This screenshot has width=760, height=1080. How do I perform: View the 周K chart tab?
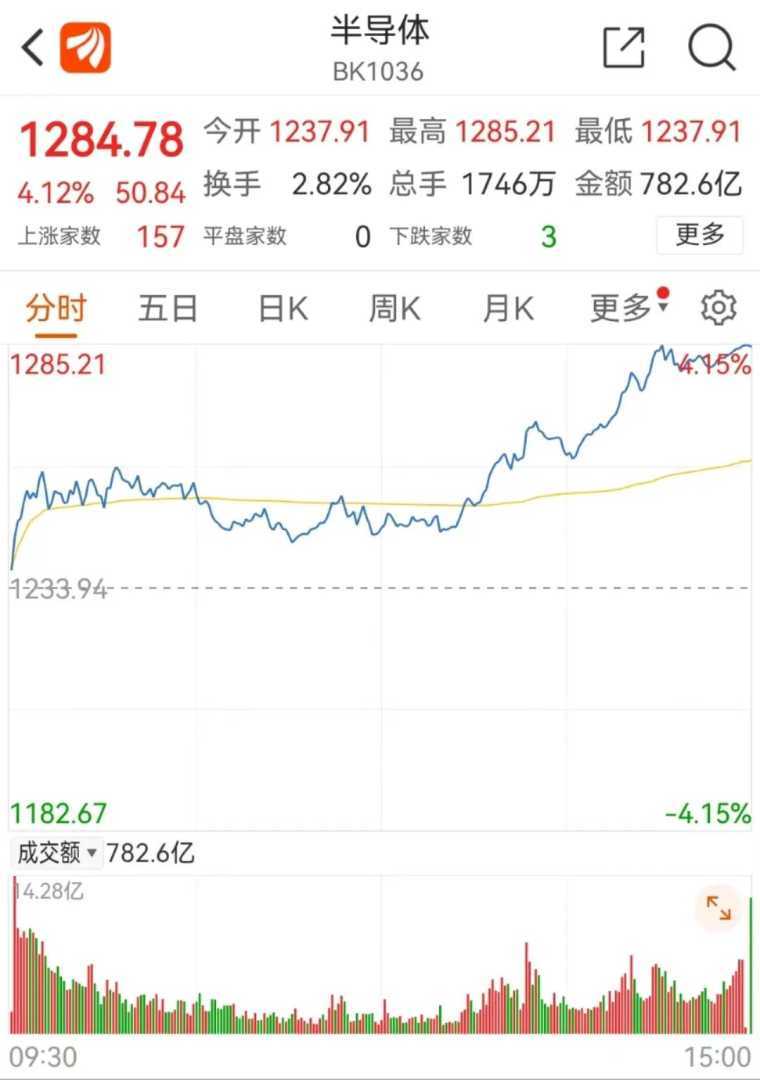click(x=395, y=309)
